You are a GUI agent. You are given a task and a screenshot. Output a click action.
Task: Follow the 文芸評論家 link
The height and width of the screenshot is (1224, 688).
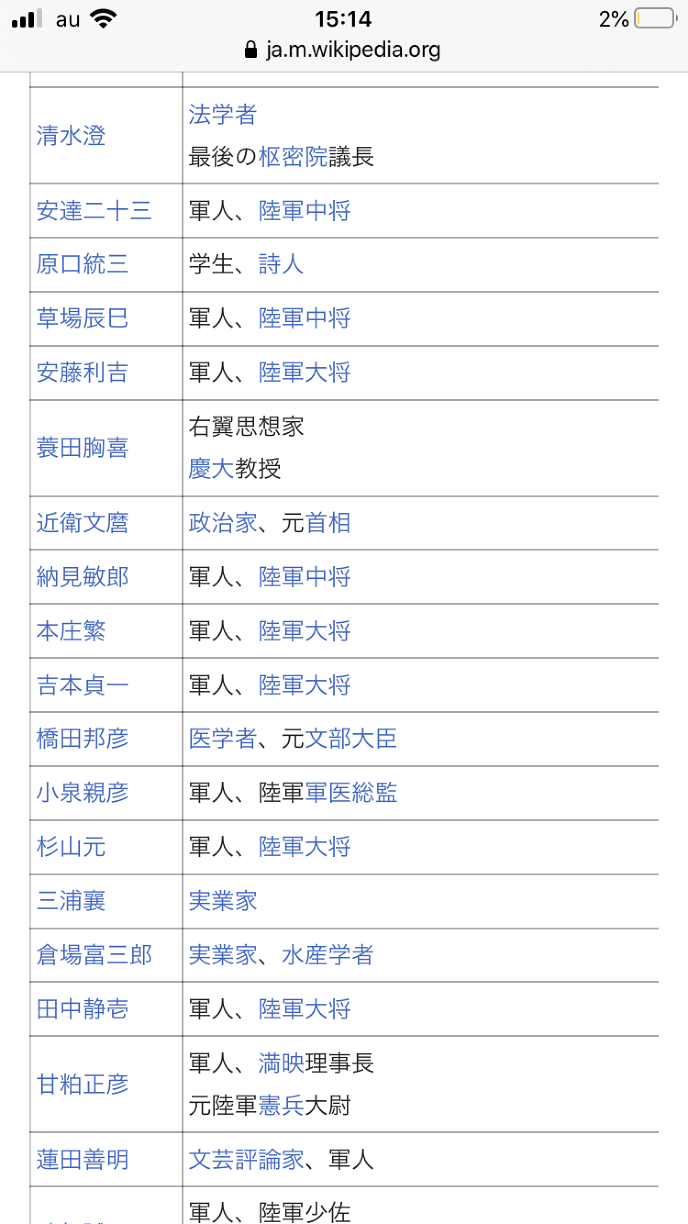(x=246, y=1160)
